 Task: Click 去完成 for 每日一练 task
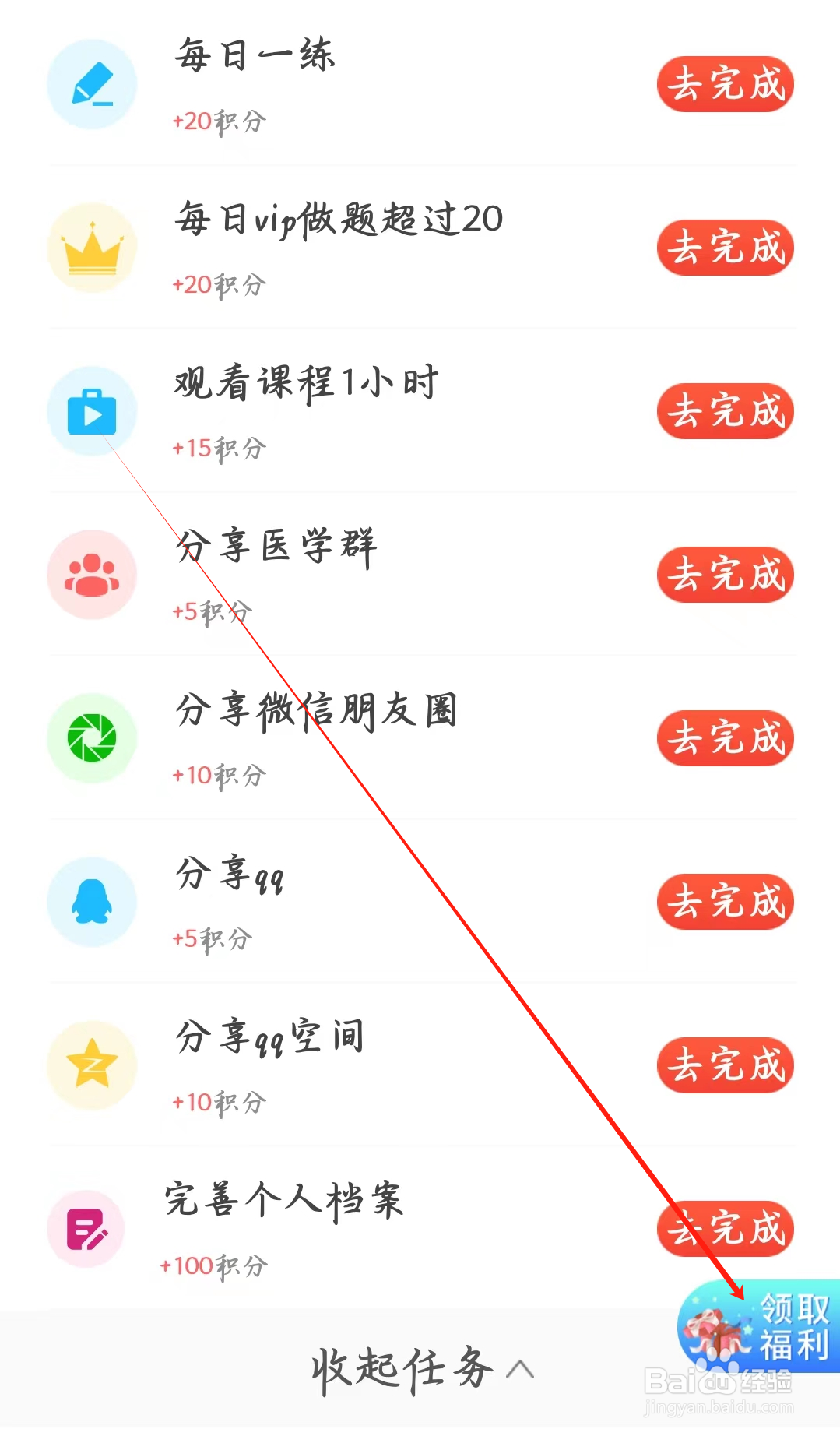[724, 85]
